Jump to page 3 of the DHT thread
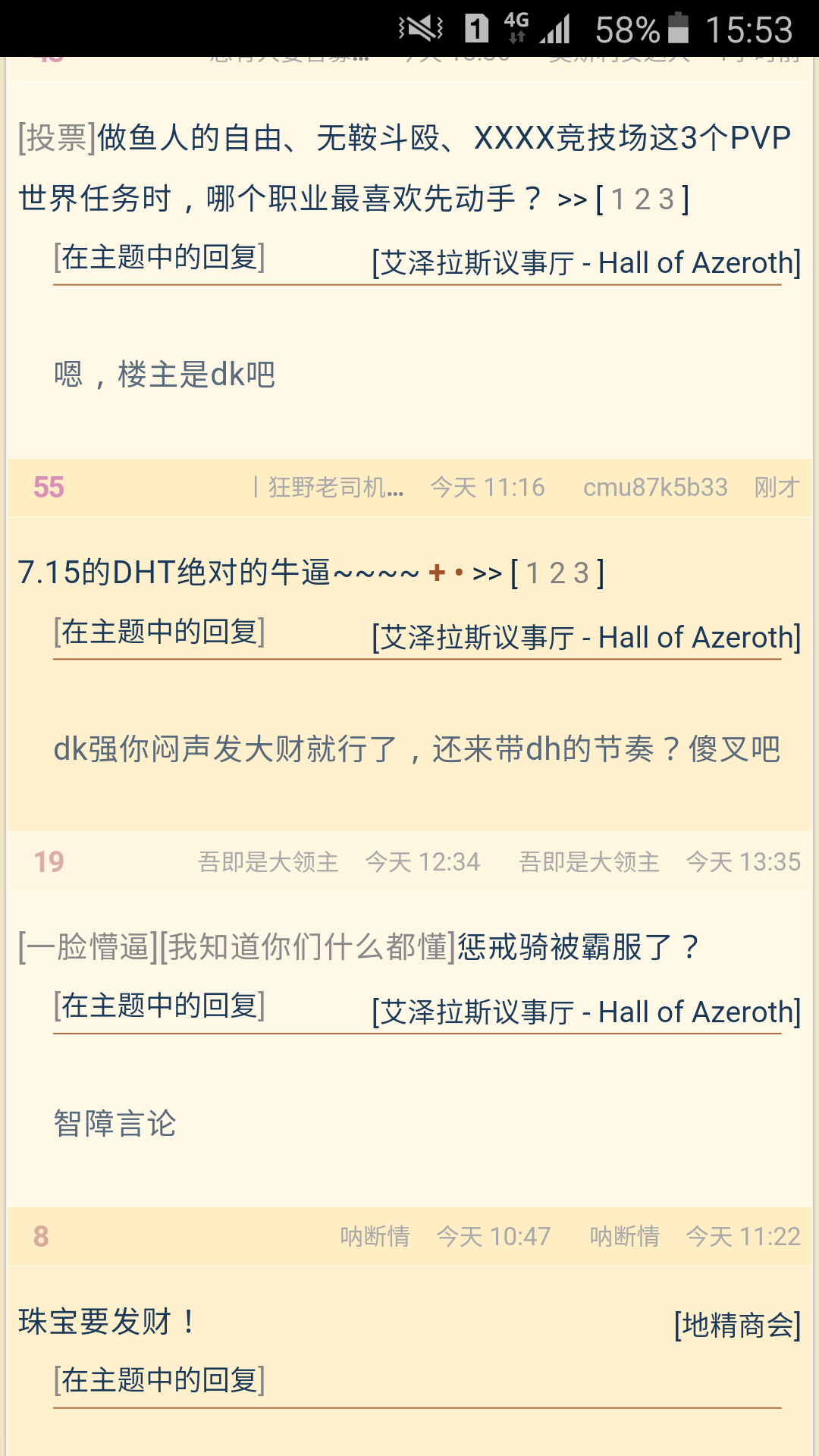 click(582, 573)
